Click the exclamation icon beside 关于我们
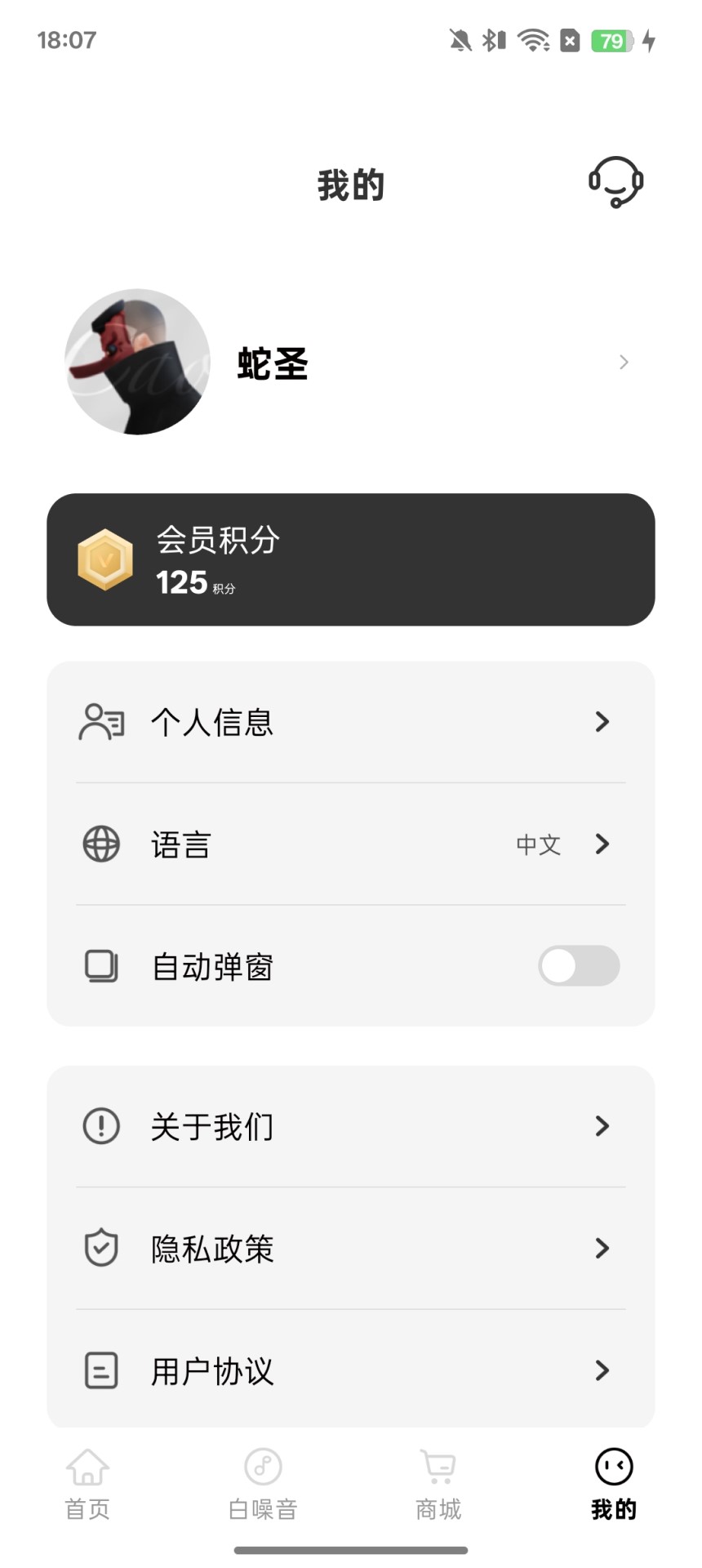This screenshot has width=702, height=1568. click(x=101, y=1126)
